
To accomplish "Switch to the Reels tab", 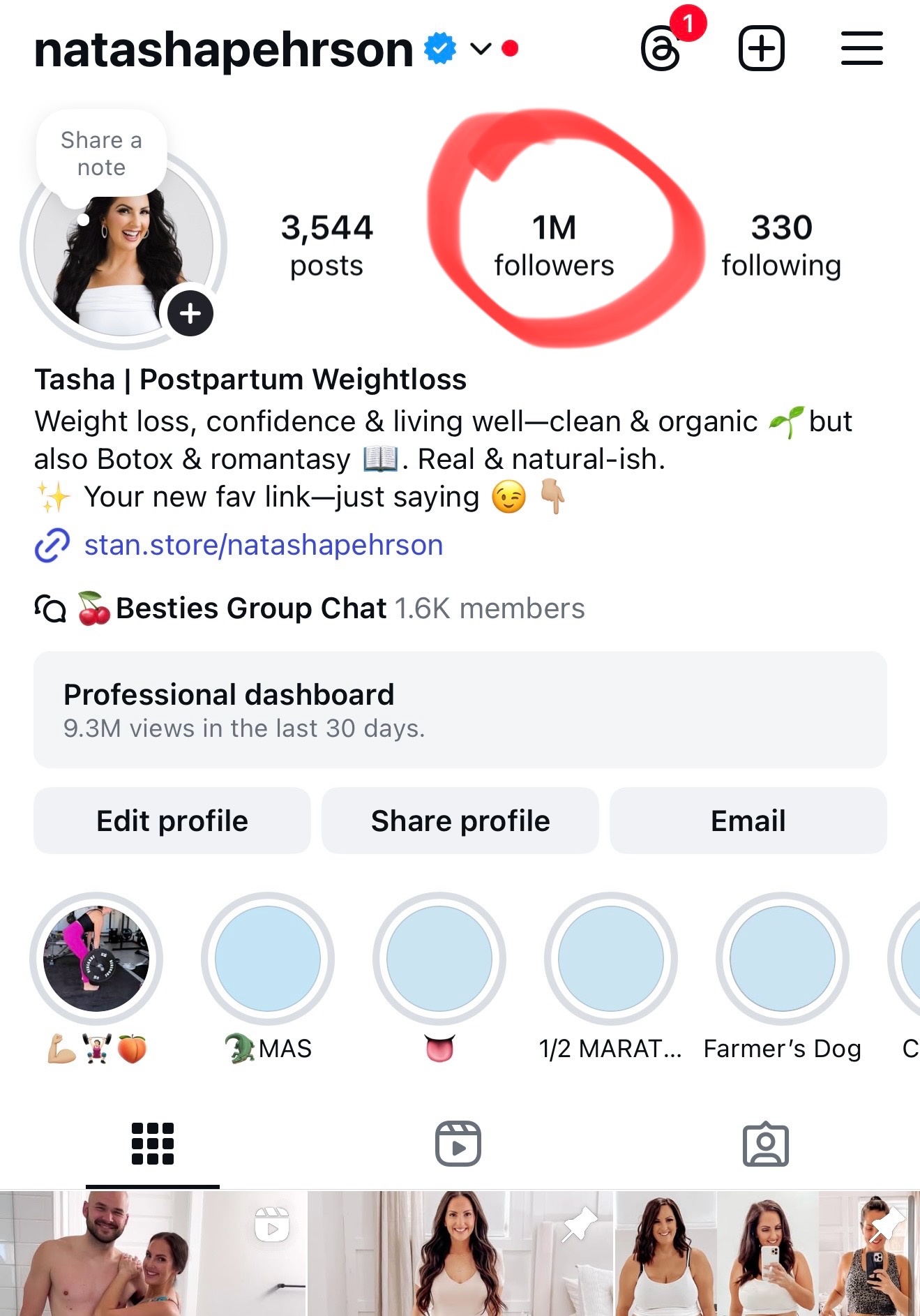I will pos(458,1143).
